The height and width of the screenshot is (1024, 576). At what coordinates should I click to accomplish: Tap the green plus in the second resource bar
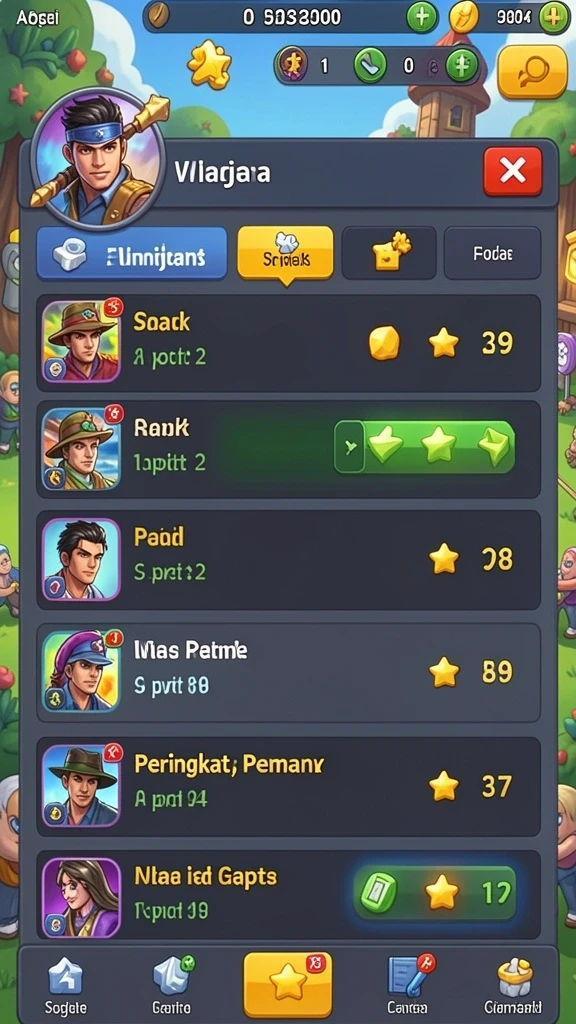point(462,66)
